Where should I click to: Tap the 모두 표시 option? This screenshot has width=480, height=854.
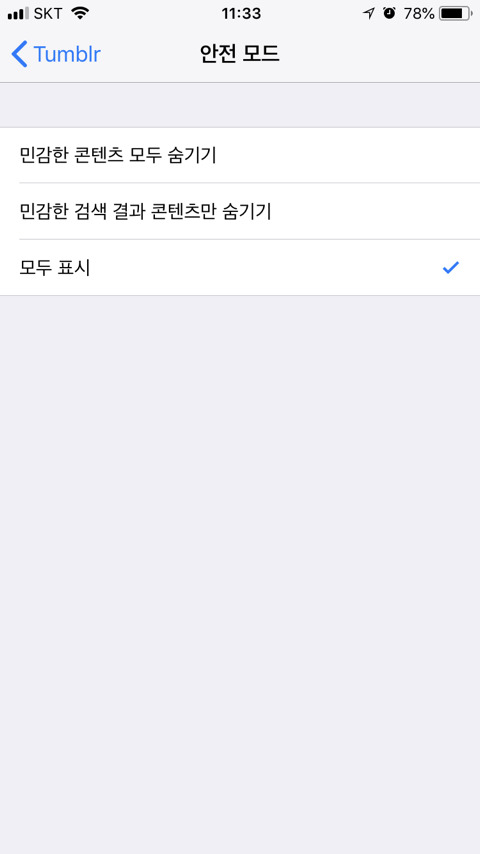(240, 268)
